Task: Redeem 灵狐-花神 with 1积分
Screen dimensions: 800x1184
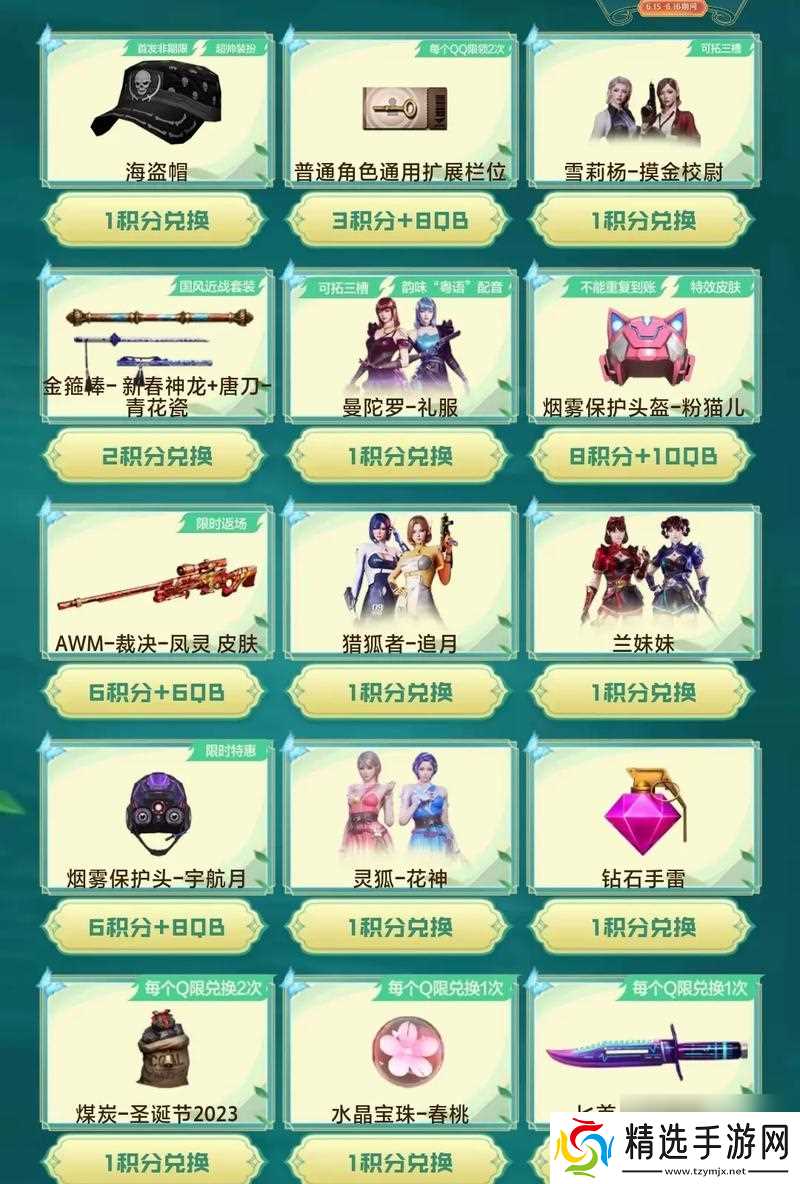Action: tap(400, 927)
